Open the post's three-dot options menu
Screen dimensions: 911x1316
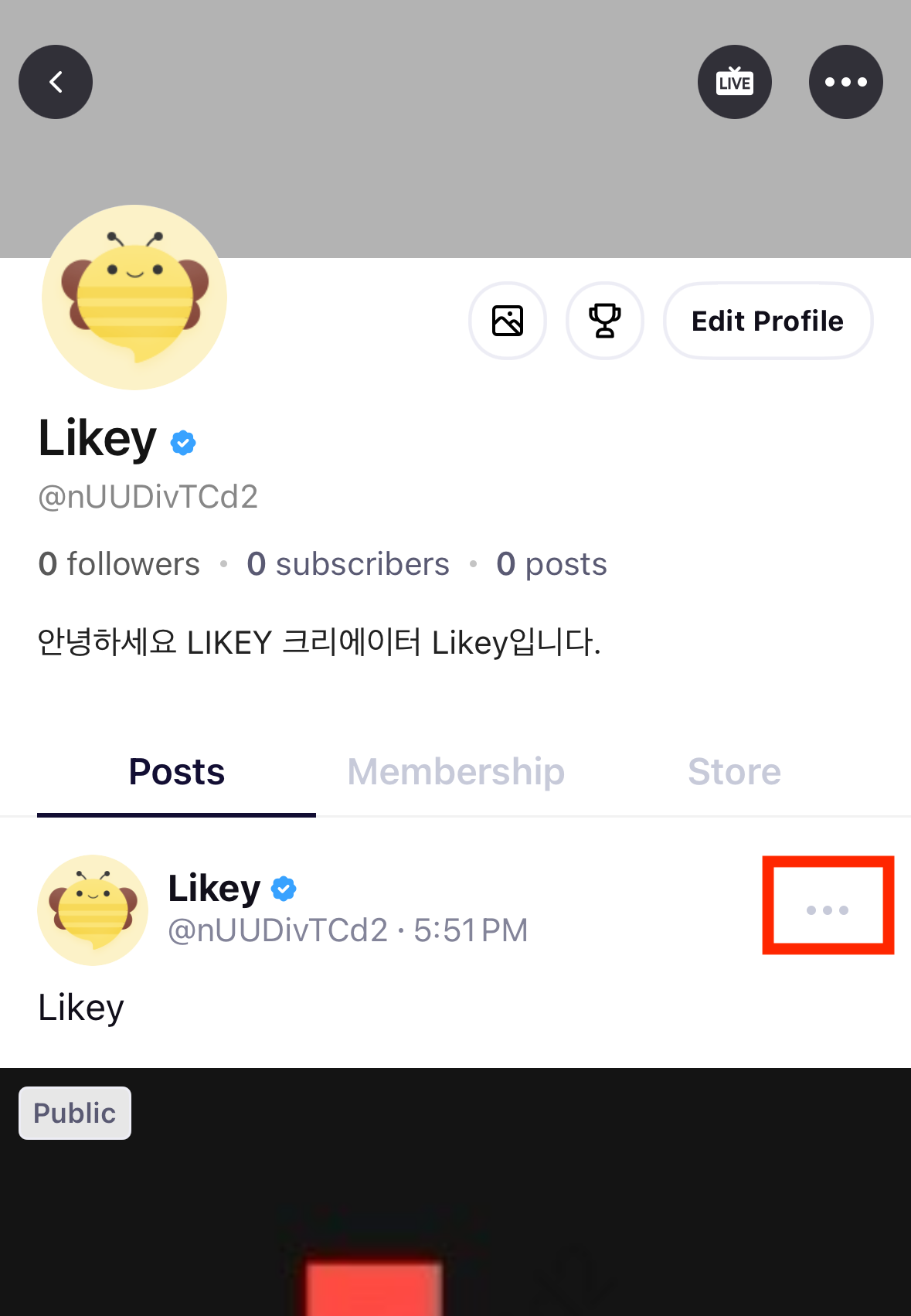[x=828, y=910]
